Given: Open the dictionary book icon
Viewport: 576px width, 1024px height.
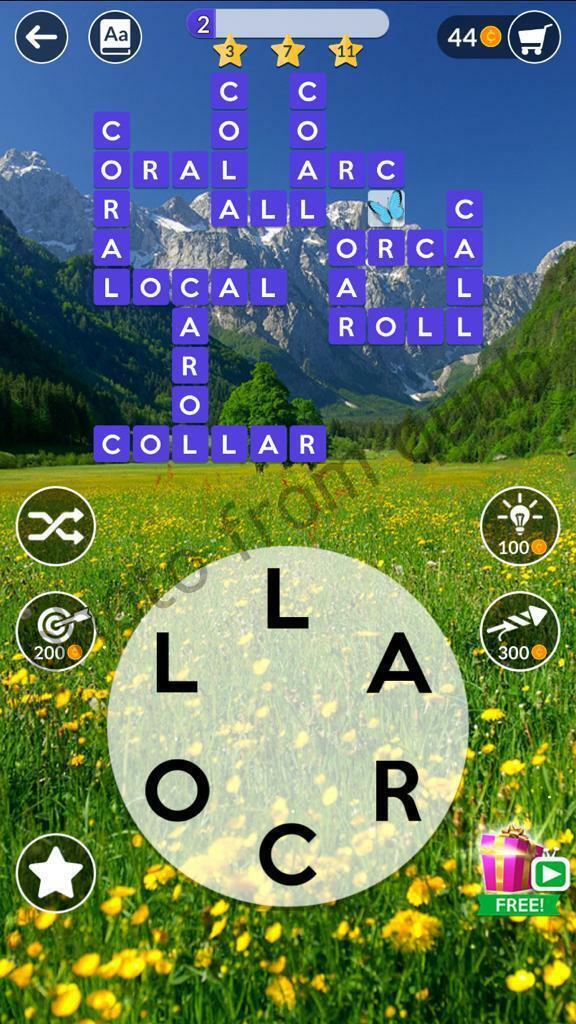Looking at the screenshot, I should tap(116, 37).
